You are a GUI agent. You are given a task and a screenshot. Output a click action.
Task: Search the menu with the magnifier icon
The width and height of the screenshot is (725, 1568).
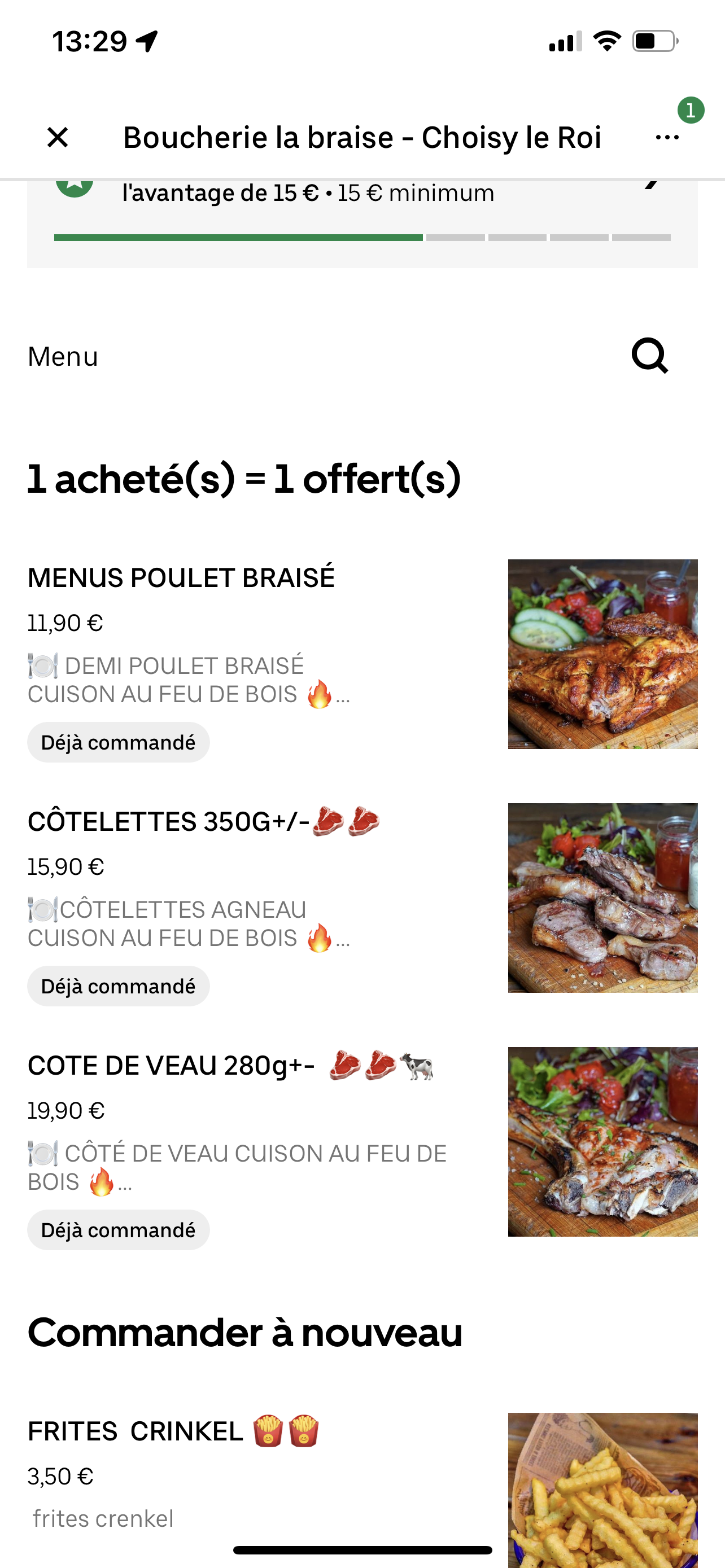[649, 356]
